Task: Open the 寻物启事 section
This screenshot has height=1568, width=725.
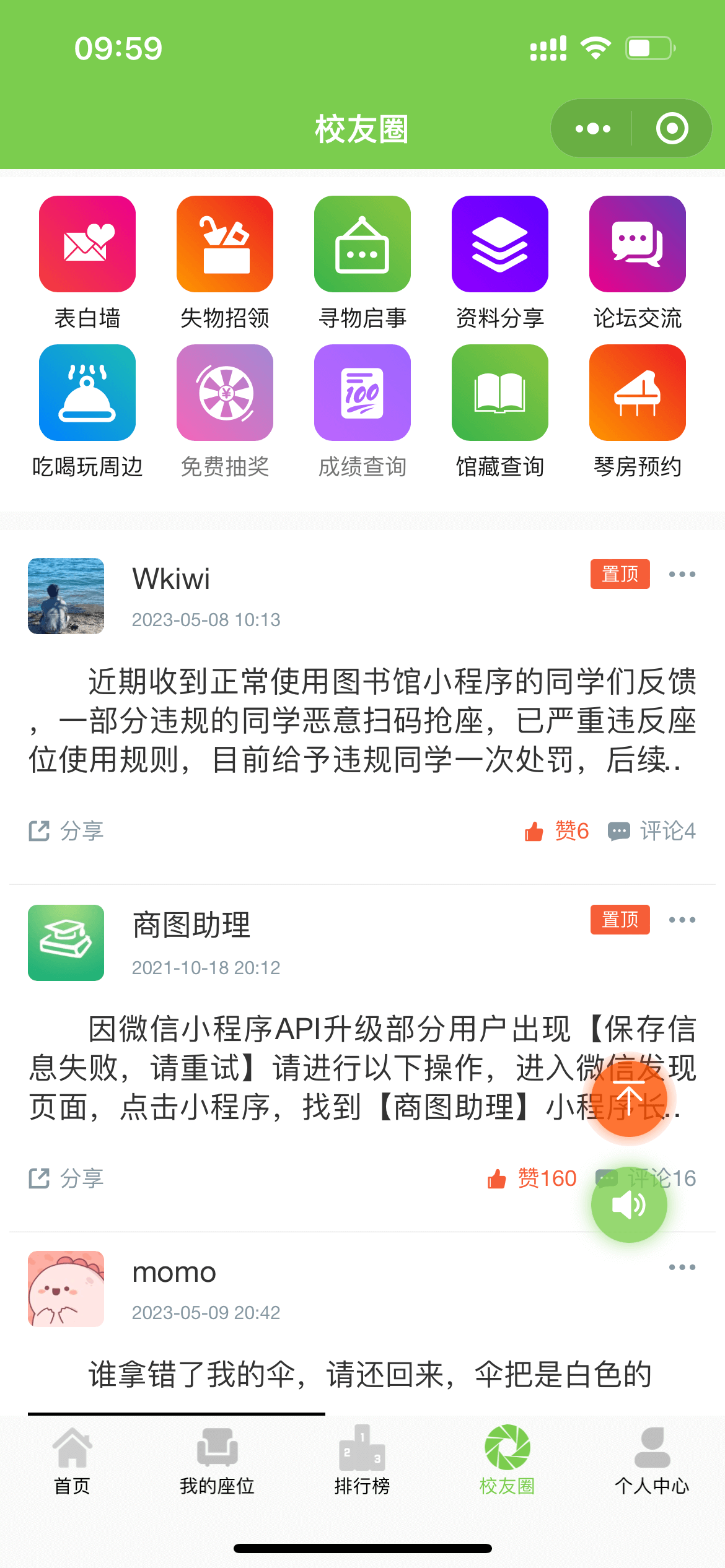Action: [362, 244]
